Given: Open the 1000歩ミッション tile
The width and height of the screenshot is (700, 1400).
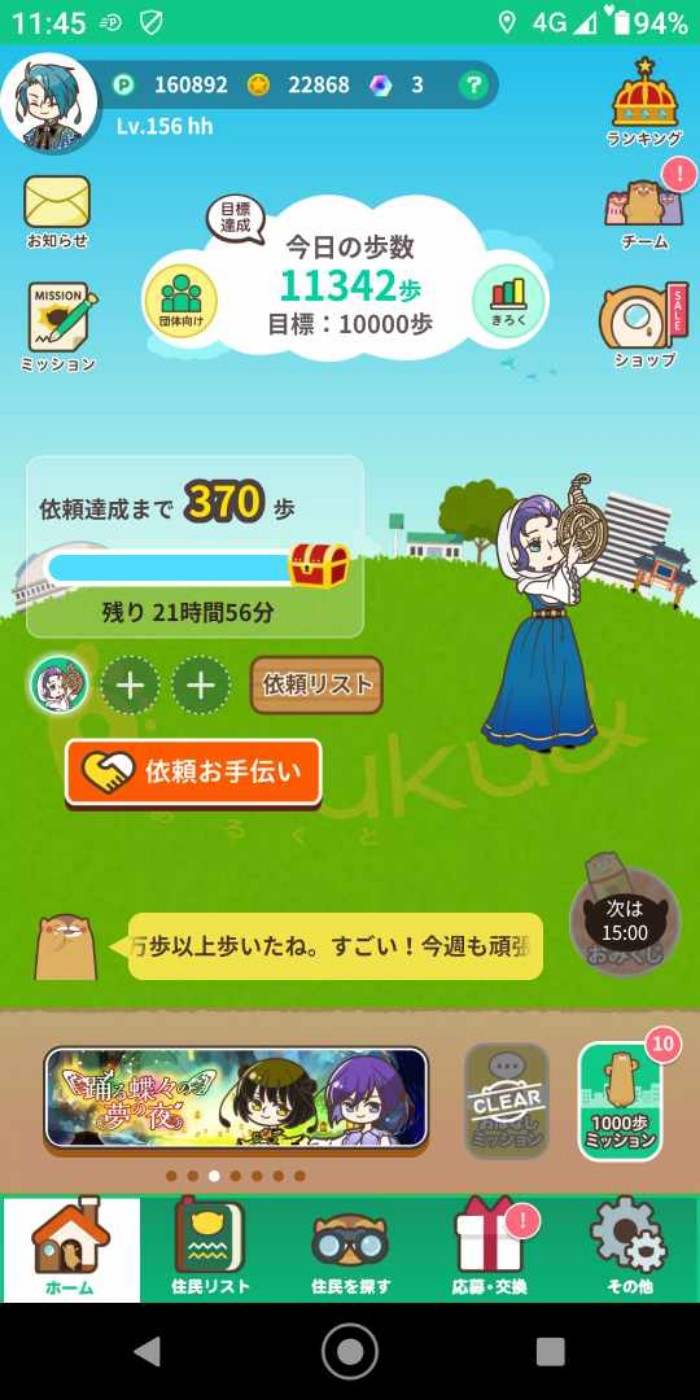Looking at the screenshot, I should pyautogui.click(x=621, y=1102).
